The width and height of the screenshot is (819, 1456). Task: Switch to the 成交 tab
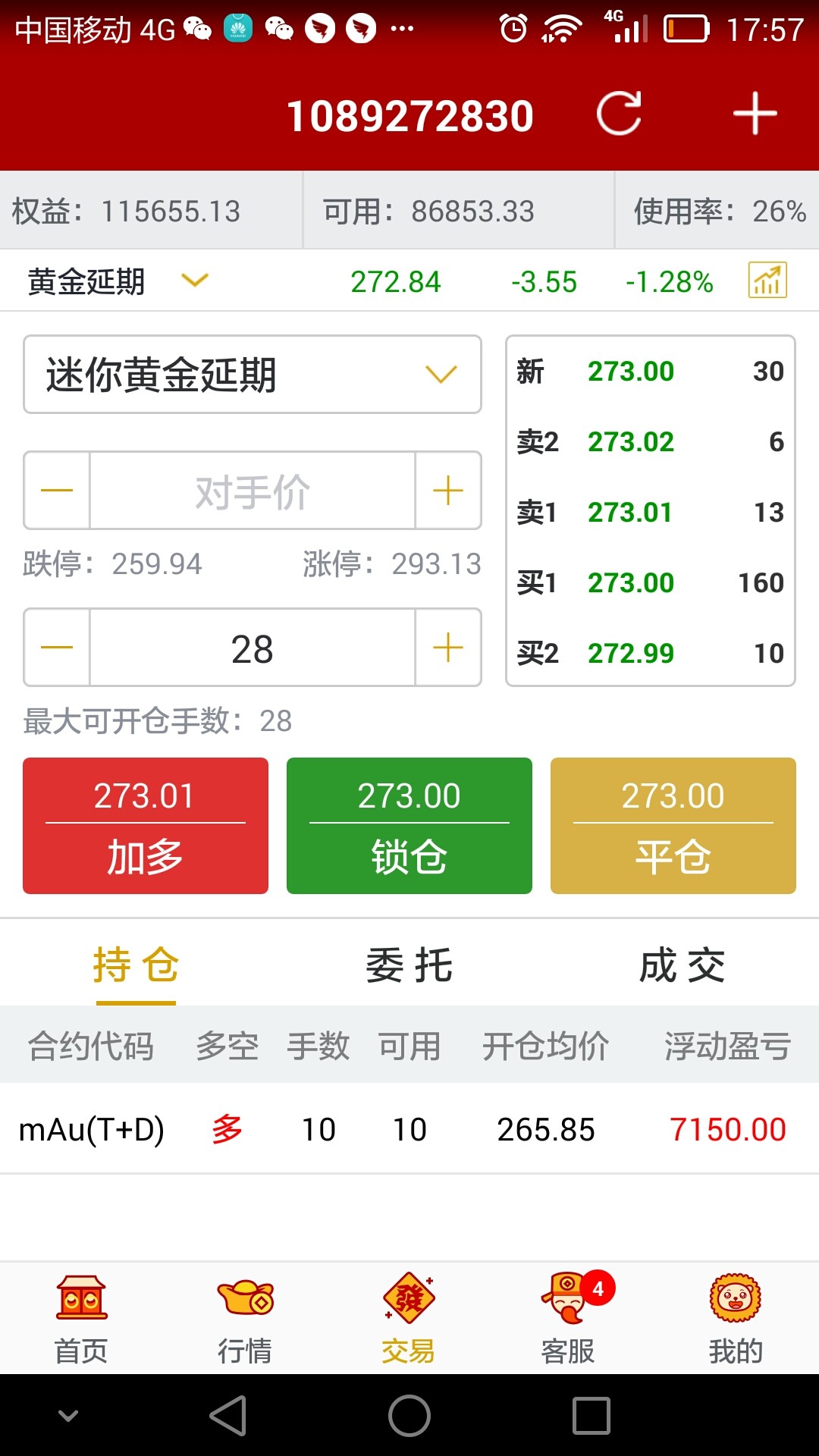pos(682,965)
